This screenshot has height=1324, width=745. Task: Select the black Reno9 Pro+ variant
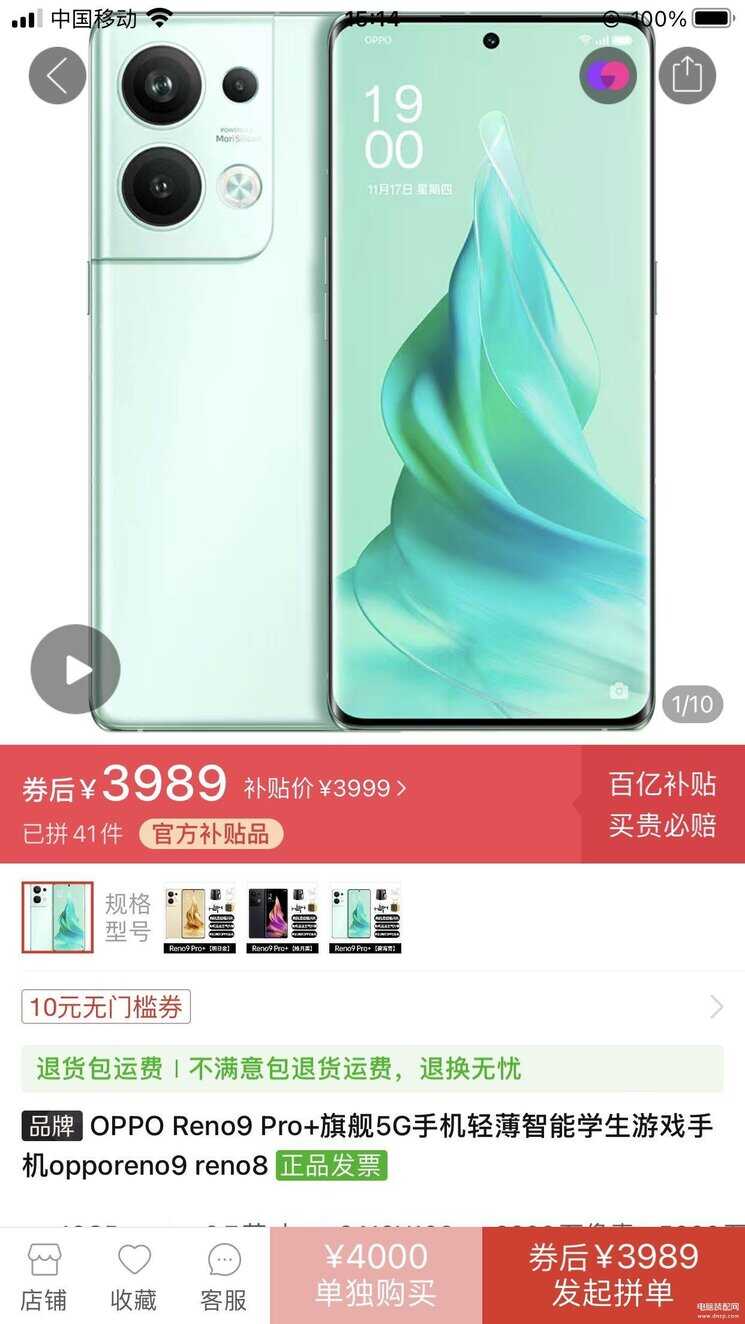click(x=283, y=917)
